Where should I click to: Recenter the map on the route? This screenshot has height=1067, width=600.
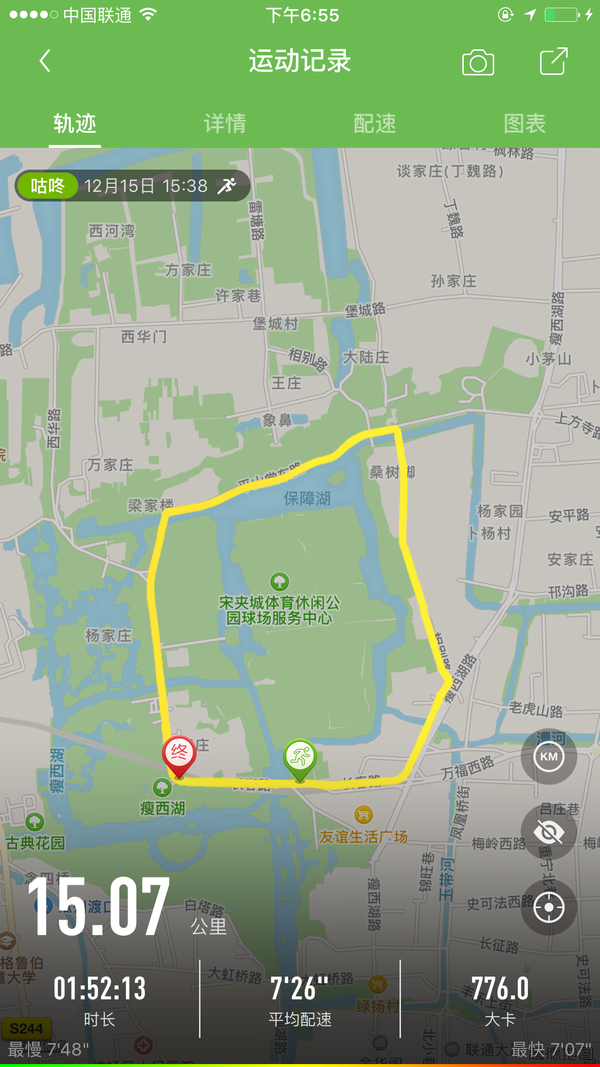pos(549,908)
